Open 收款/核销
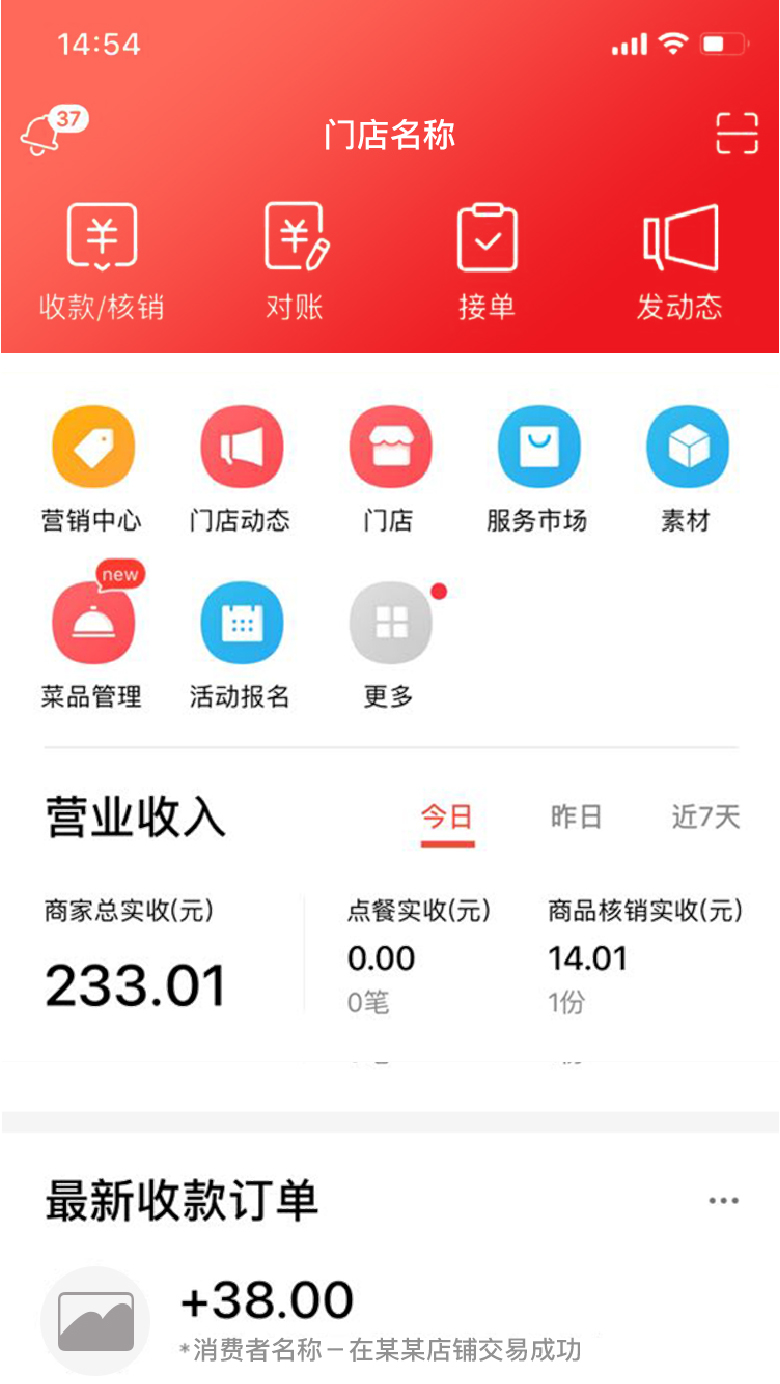This screenshot has width=780, height=1384. tap(101, 261)
